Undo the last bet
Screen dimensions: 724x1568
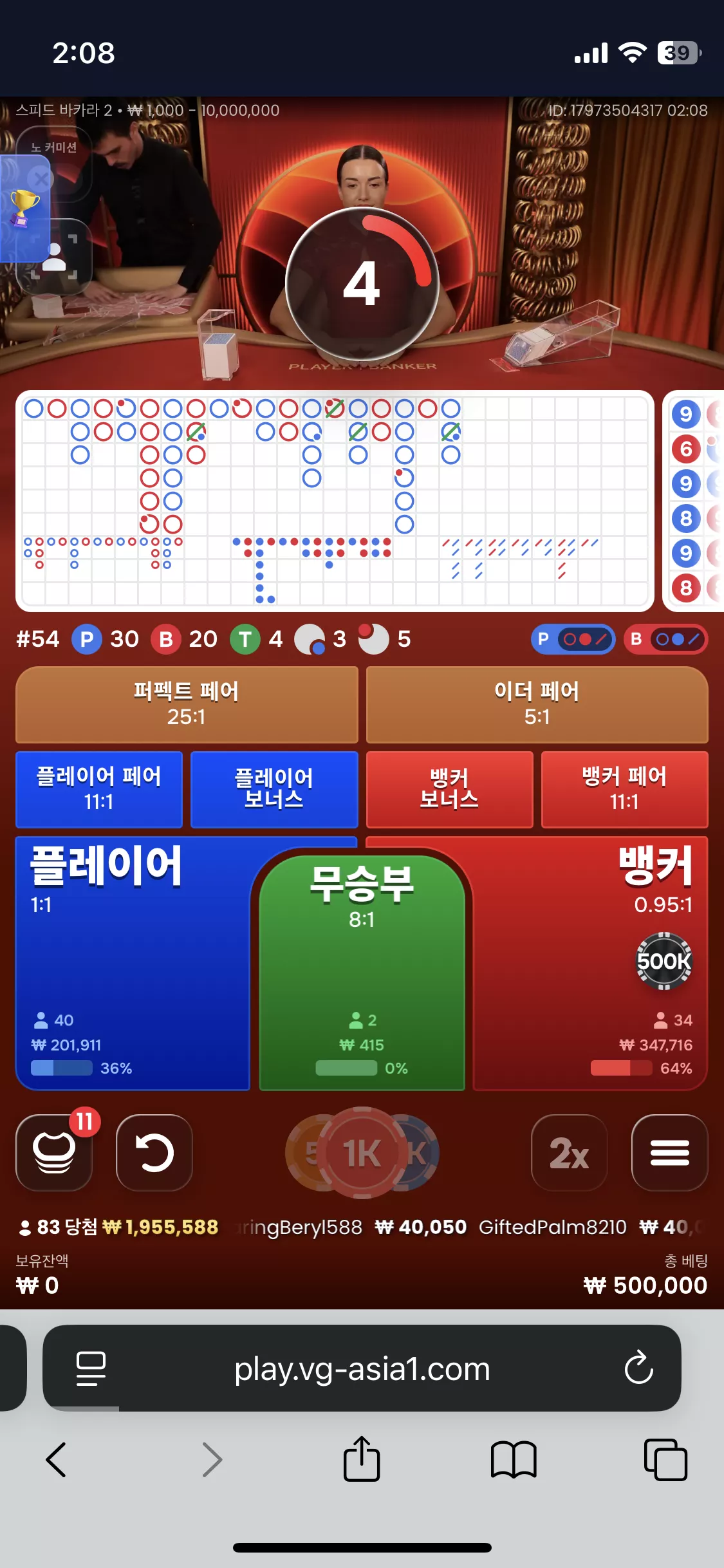(x=154, y=1152)
